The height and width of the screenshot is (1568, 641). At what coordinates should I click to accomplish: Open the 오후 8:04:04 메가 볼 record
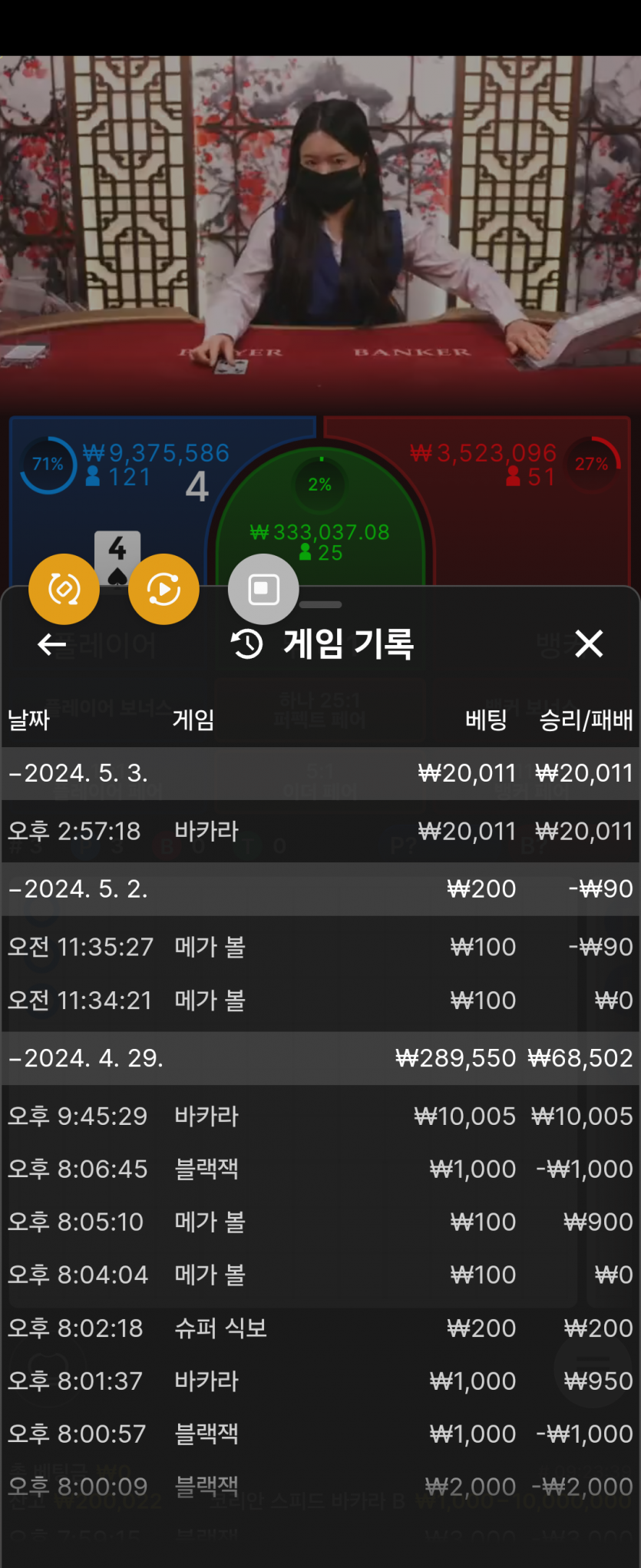[x=320, y=1275]
